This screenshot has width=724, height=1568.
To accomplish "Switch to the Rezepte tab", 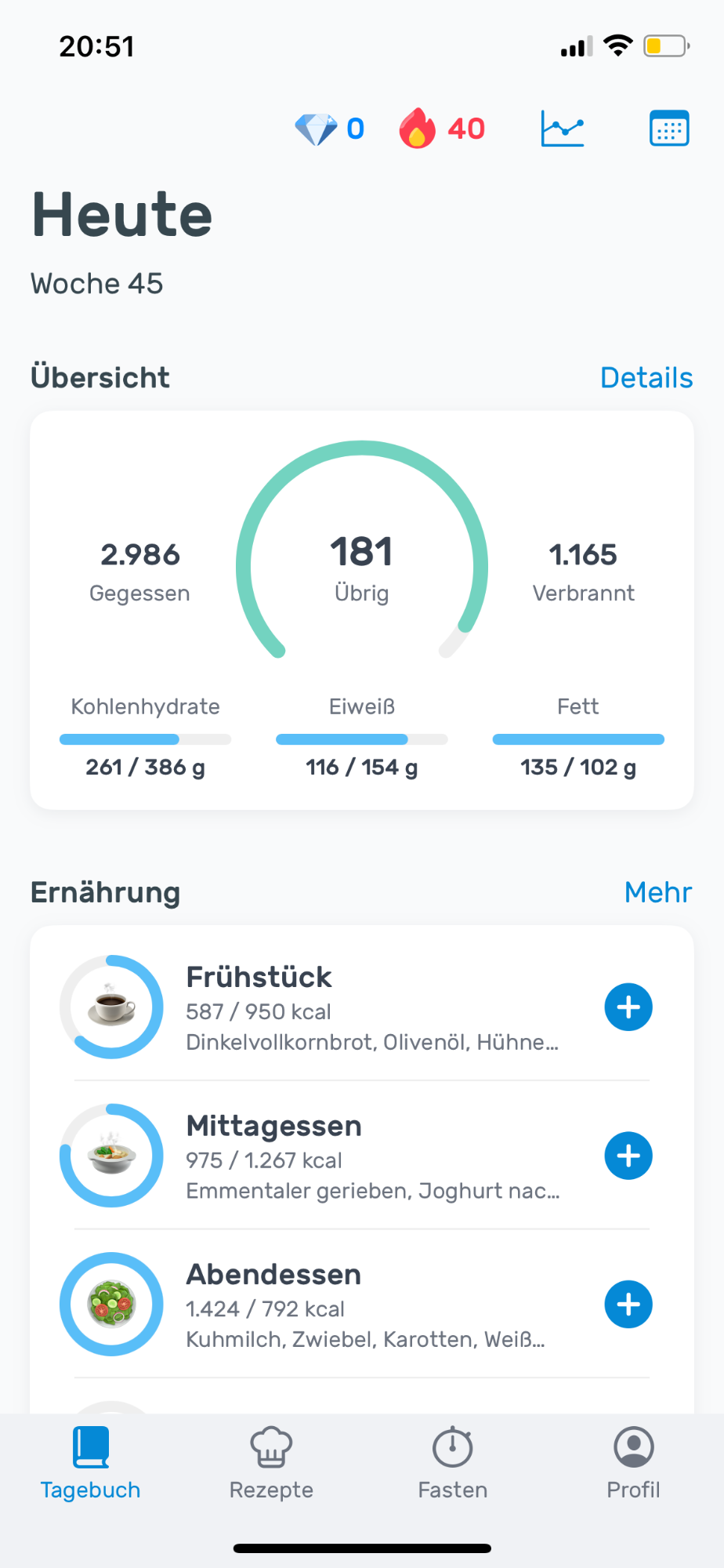I will pos(271,1463).
